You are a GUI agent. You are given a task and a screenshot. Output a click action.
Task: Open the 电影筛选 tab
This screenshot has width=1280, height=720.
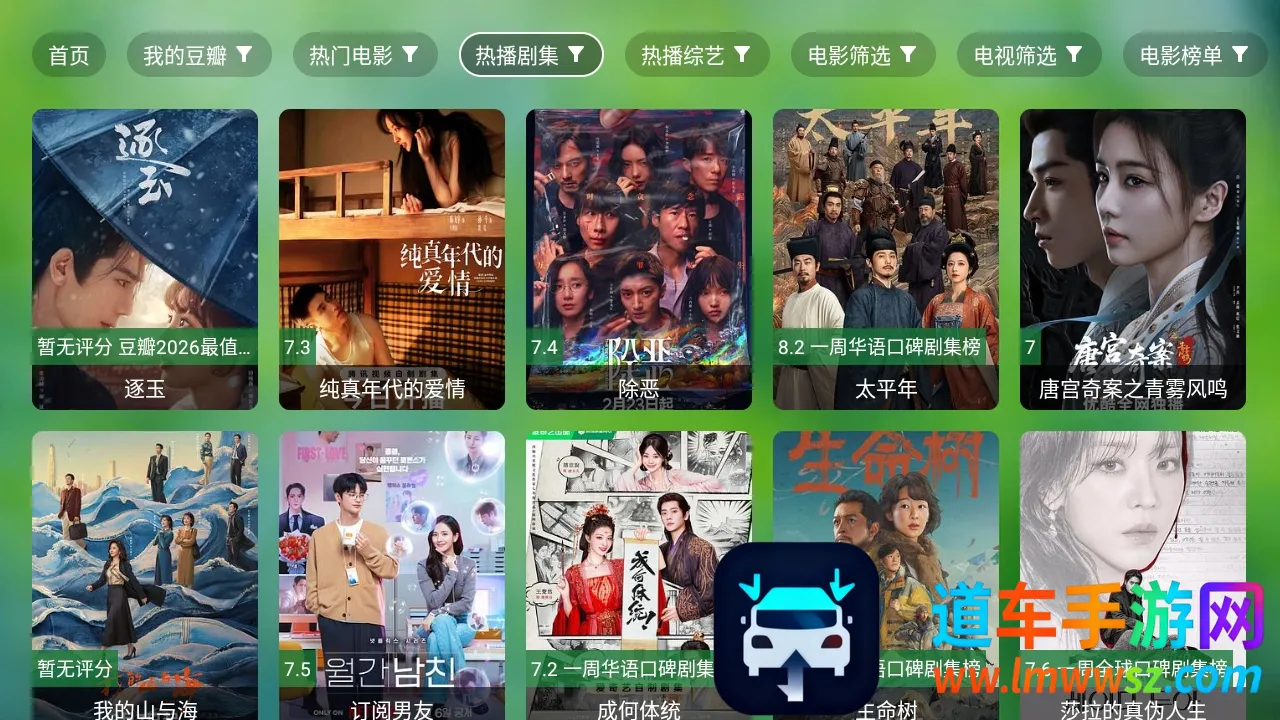click(863, 55)
